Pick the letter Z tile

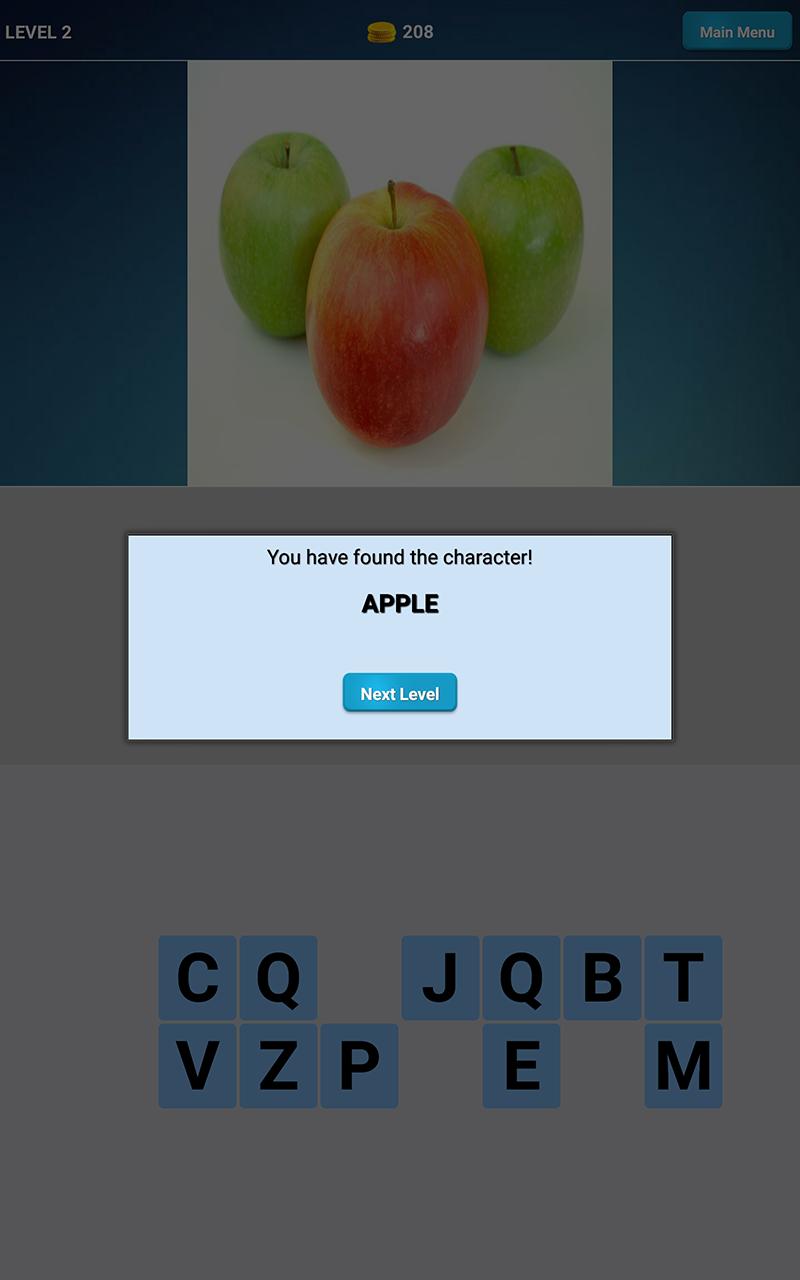pos(278,1066)
